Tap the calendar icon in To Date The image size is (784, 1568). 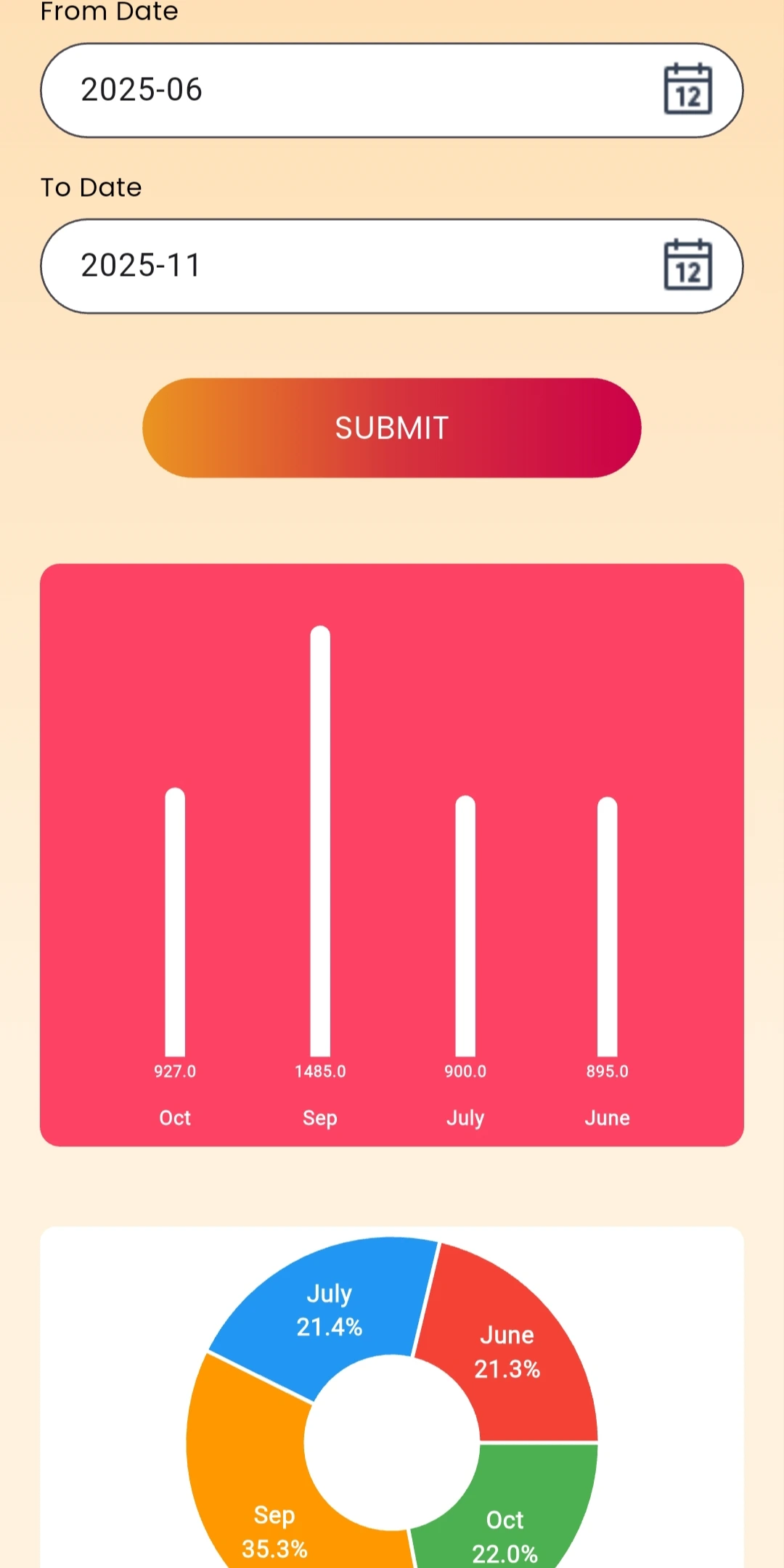tap(687, 265)
